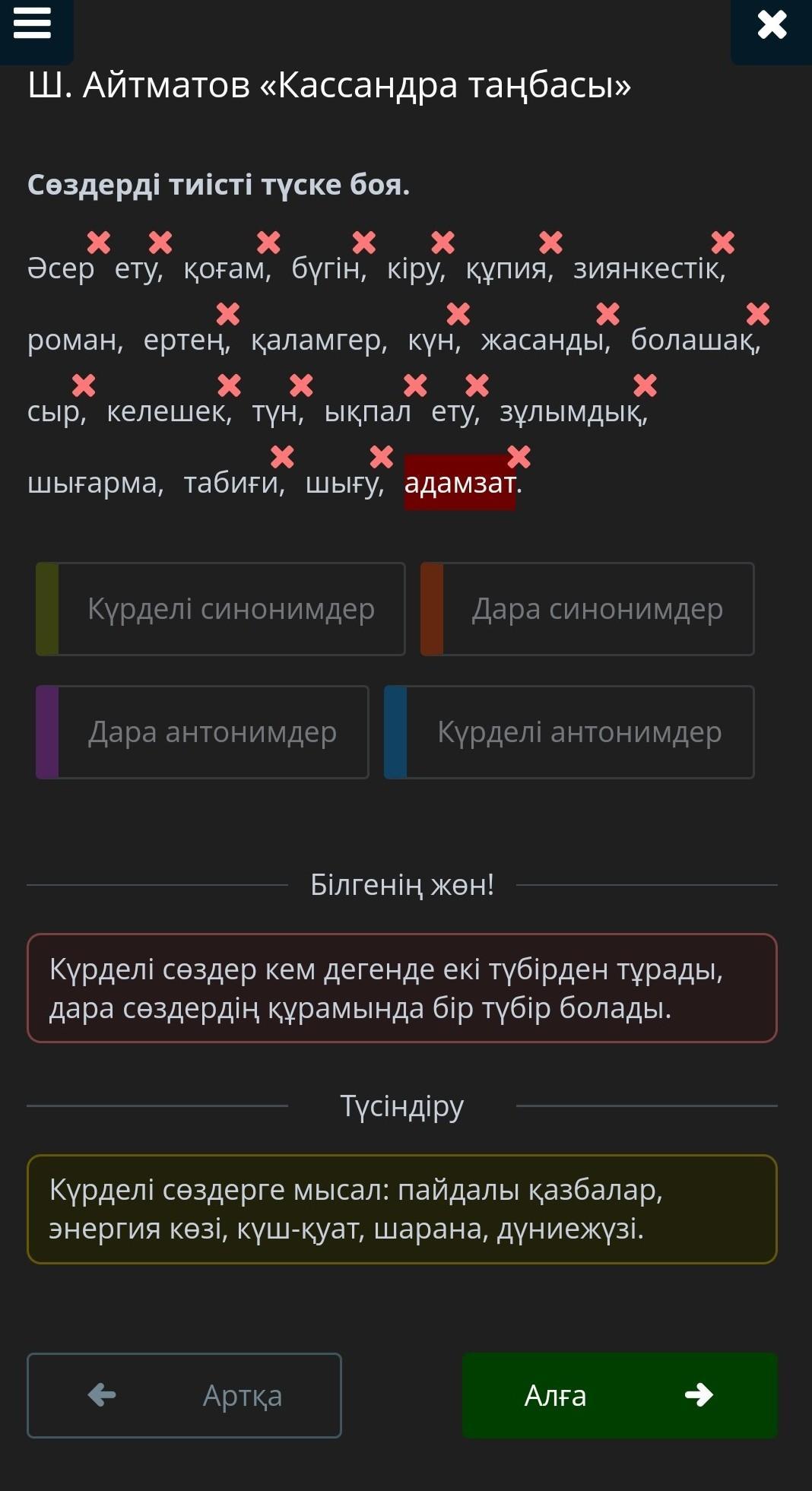Tap the word адамзат
This screenshot has width=812, height=1491.
pos(460,483)
